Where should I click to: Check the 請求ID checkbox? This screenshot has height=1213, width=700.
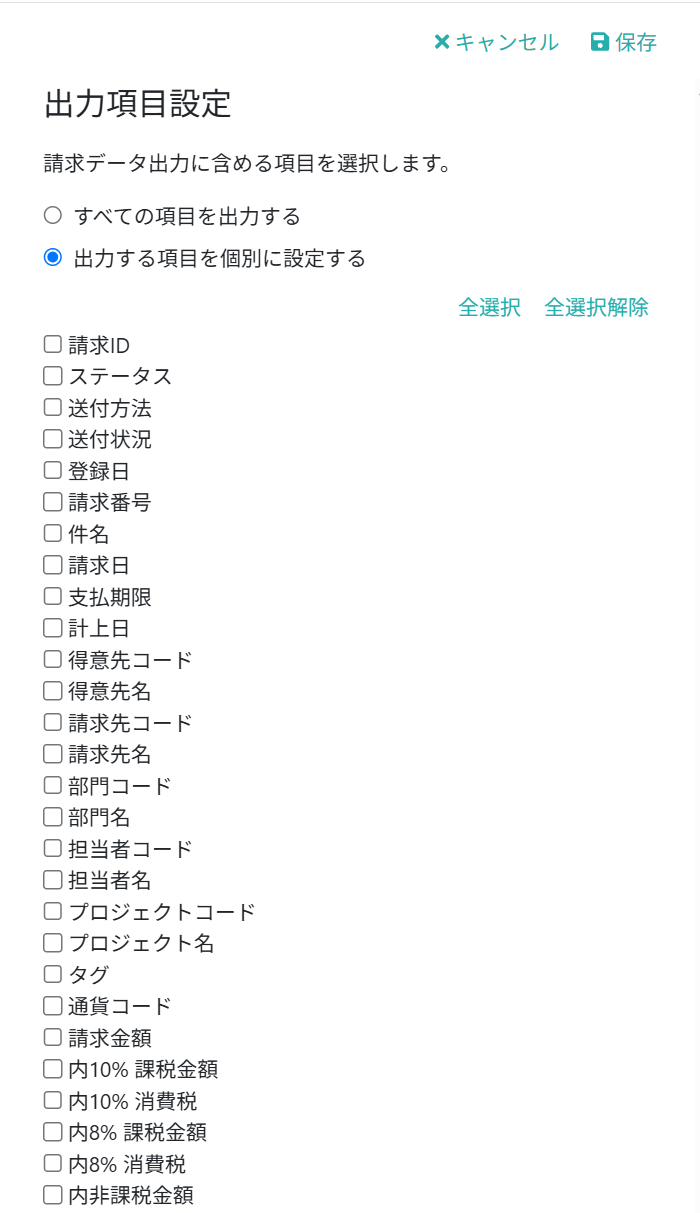[x=53, y=345]
